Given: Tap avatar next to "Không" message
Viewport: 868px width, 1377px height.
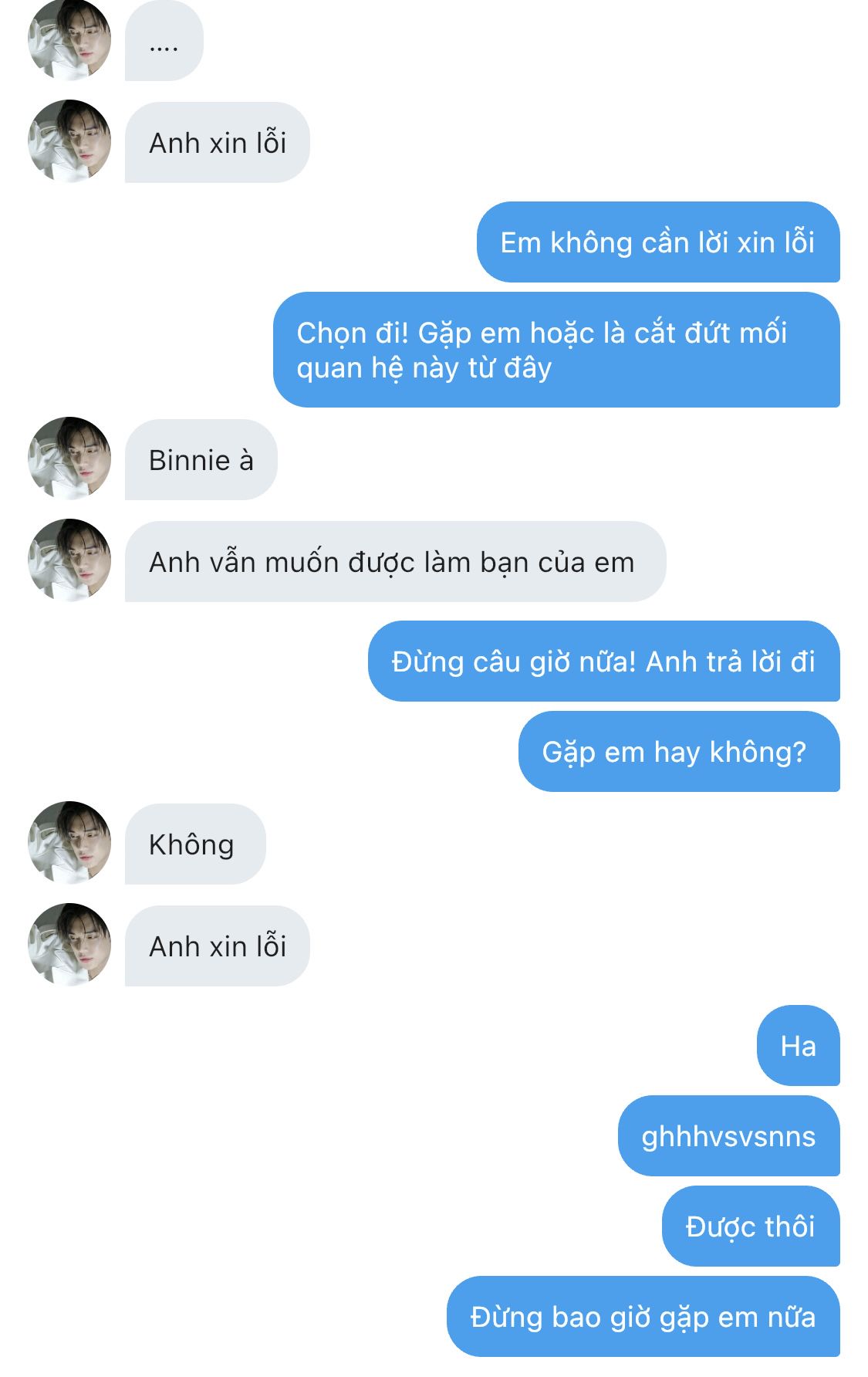Looking at the screenshot, I should point(69,843).
